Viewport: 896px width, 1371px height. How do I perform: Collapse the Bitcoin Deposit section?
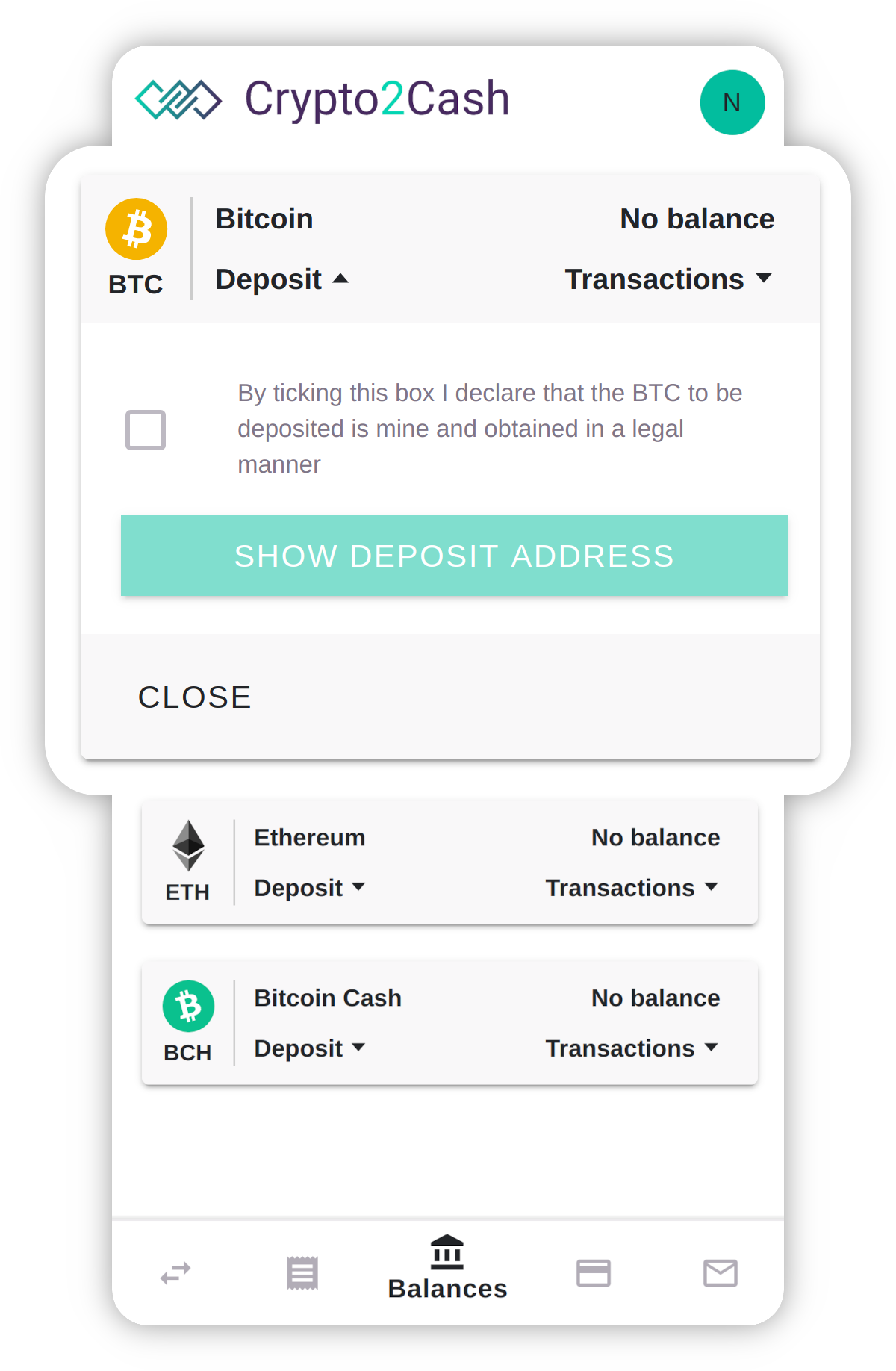(x=281, y=279)
